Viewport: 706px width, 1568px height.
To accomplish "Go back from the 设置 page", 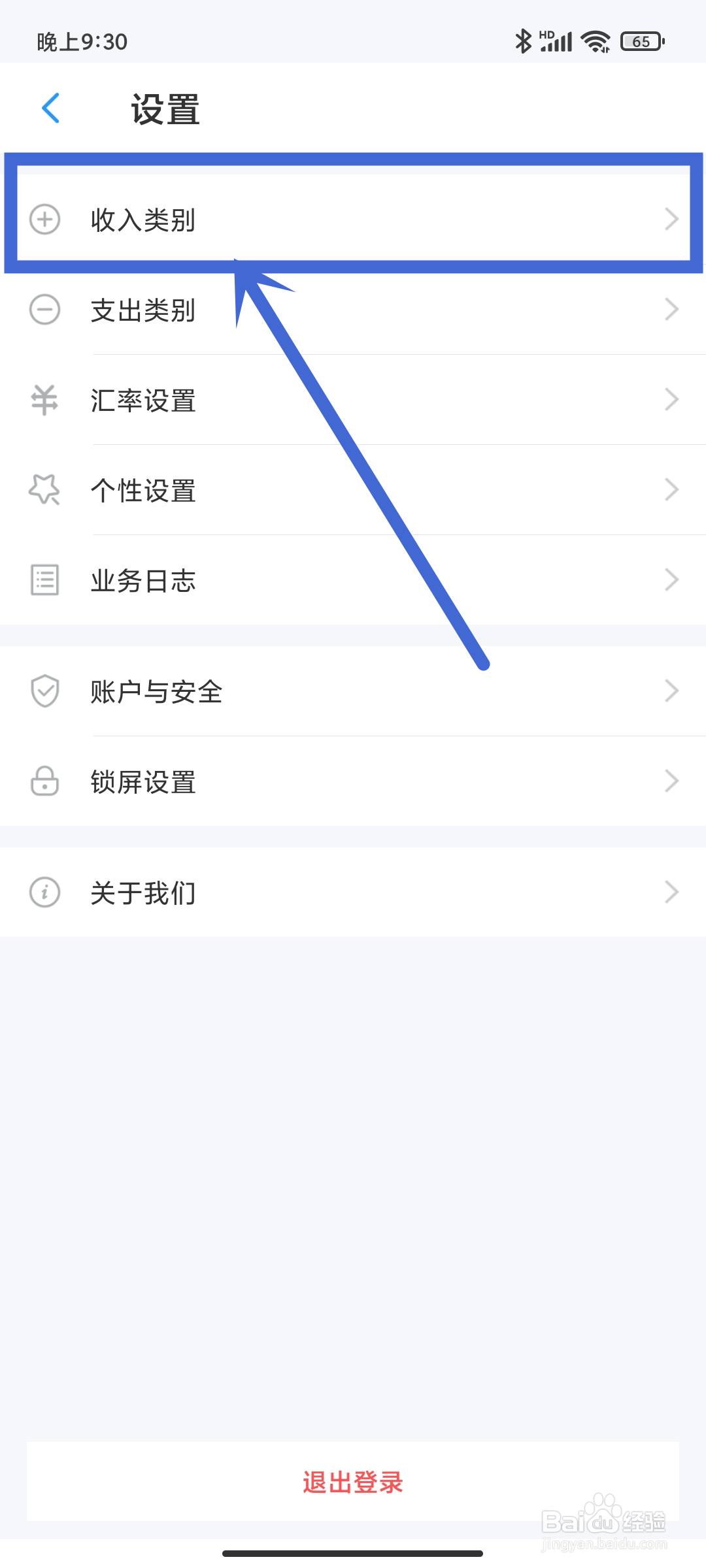I will point(51,108).
